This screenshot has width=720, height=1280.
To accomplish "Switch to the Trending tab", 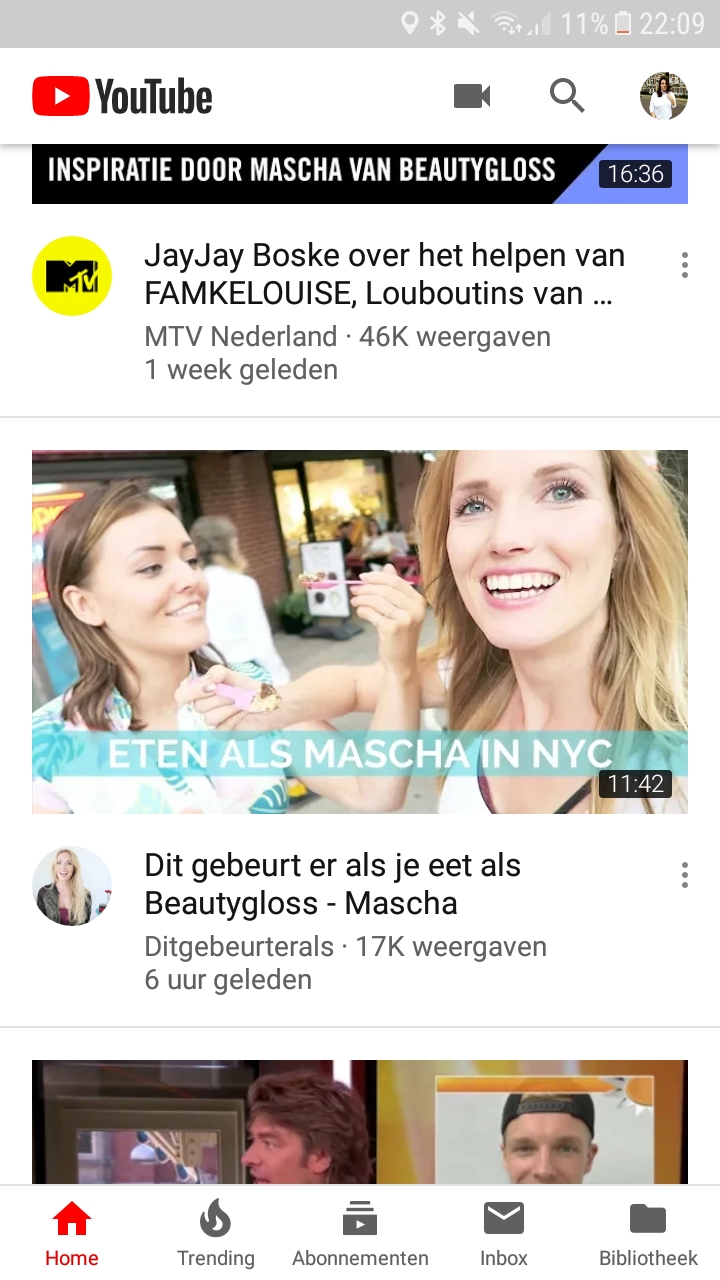I will click(216, 1233).
